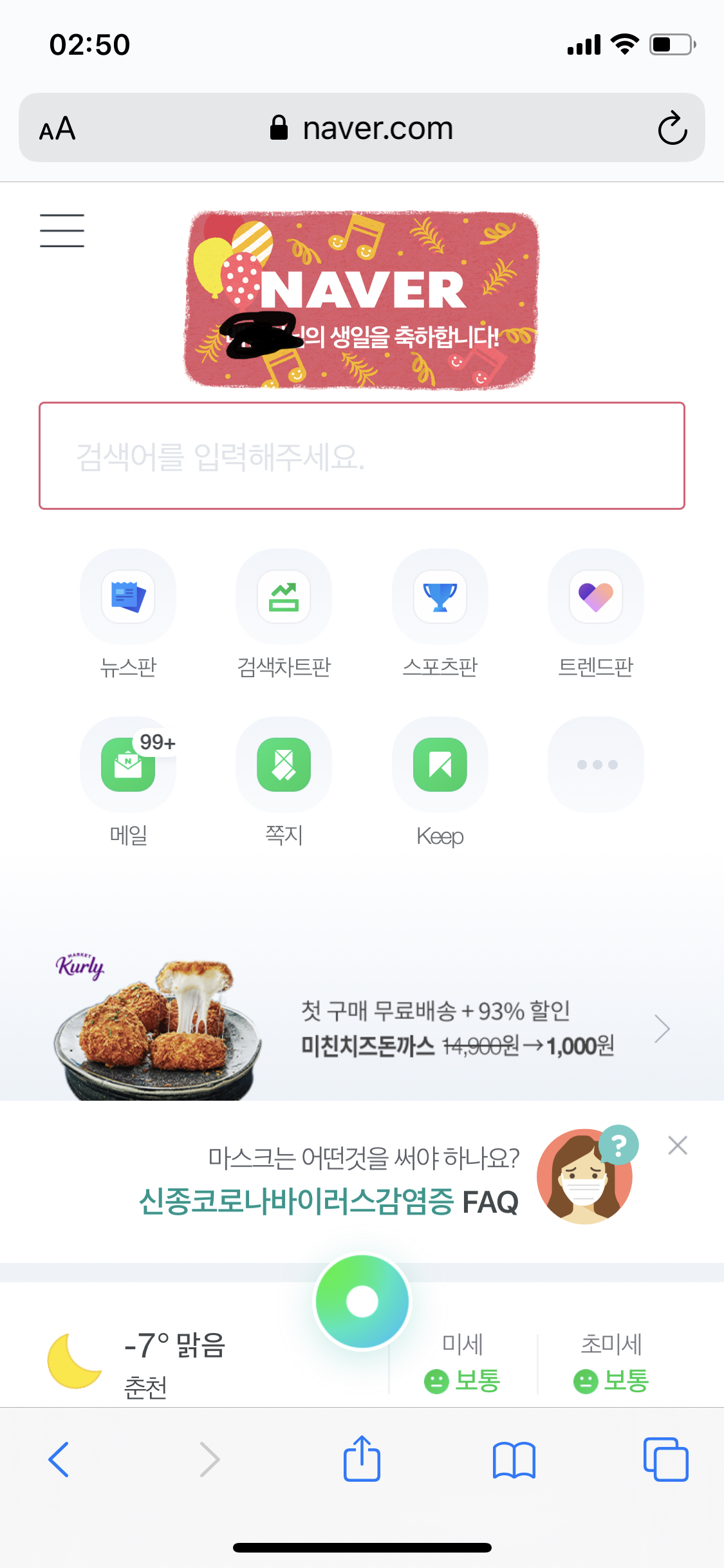Open 트렌드판 shortcut
The height and width of the screenshot is (1568, 724).
[x=596, y=613]
